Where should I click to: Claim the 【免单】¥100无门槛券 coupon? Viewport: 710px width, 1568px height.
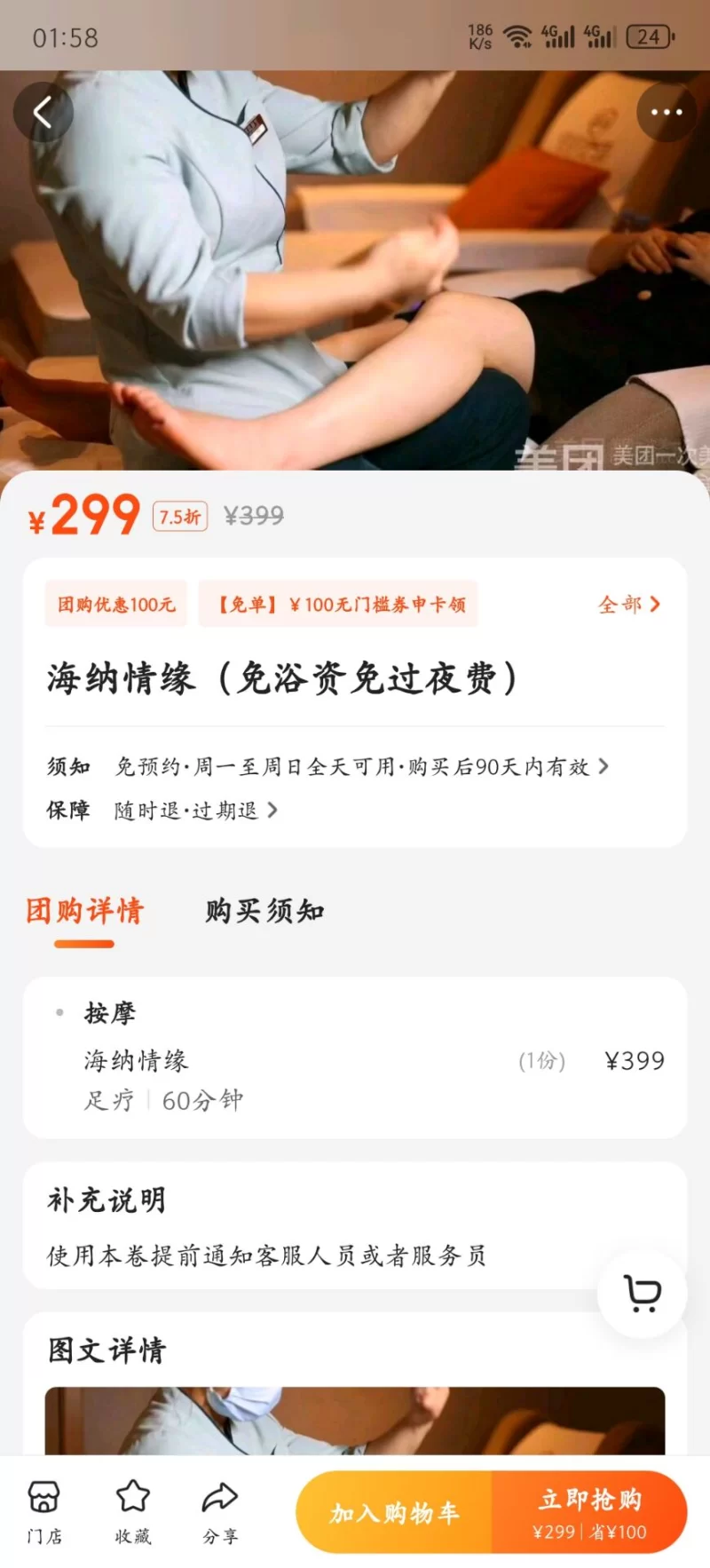338,605
